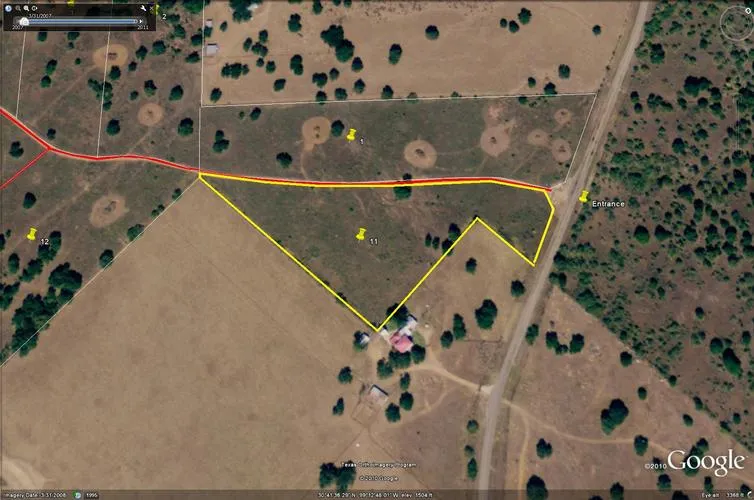Zoom out the time slider range

point(18,8)
